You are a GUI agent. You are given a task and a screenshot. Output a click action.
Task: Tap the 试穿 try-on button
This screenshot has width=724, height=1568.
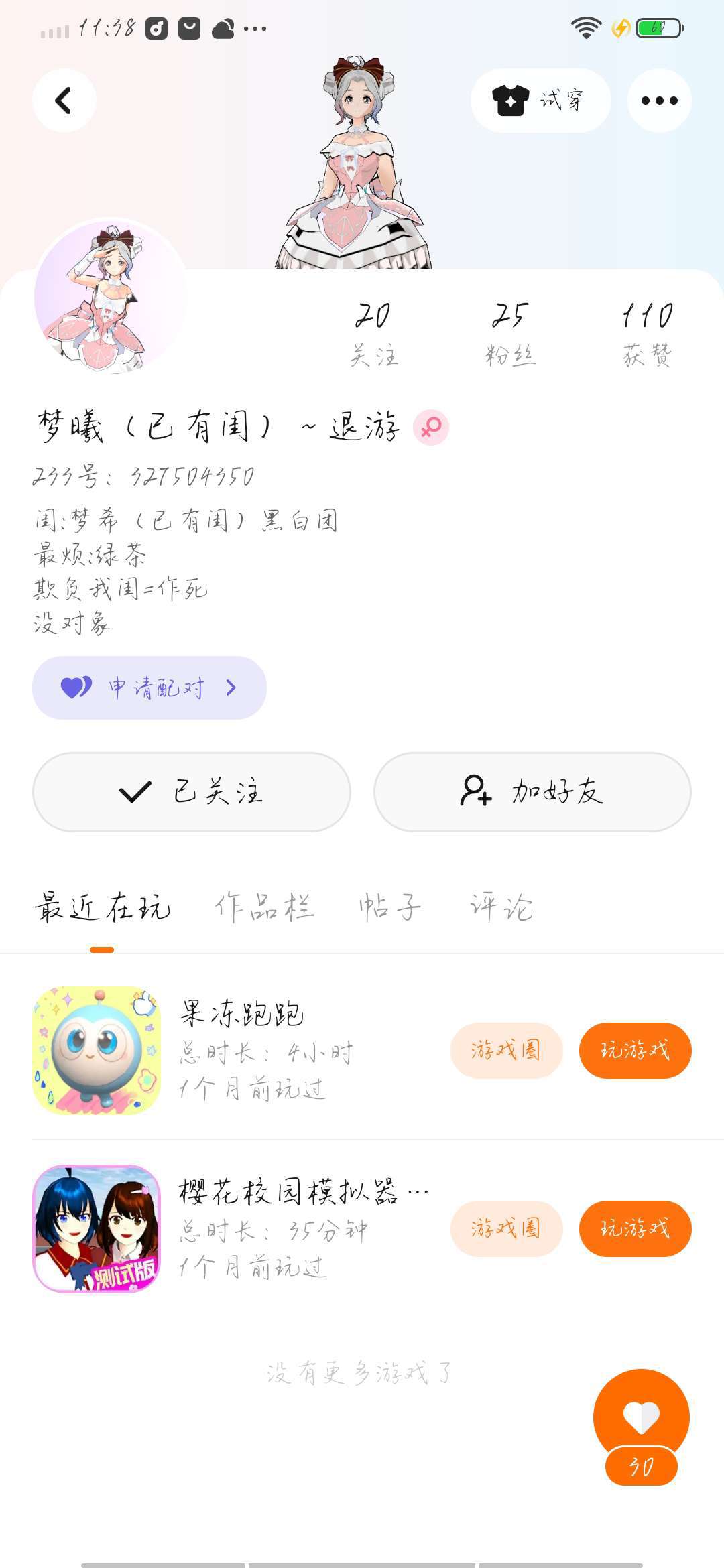[x=540, y=101]
